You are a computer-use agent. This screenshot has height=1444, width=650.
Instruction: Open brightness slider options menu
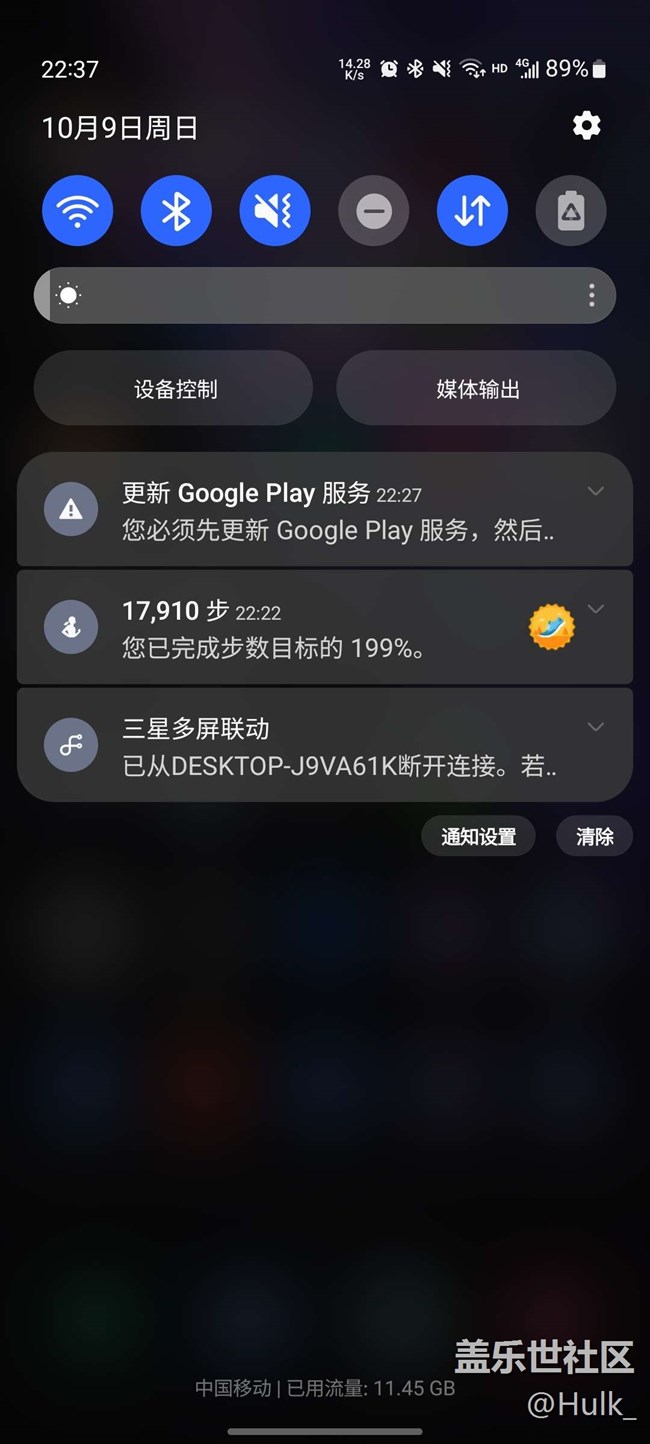tap(592, 295)
